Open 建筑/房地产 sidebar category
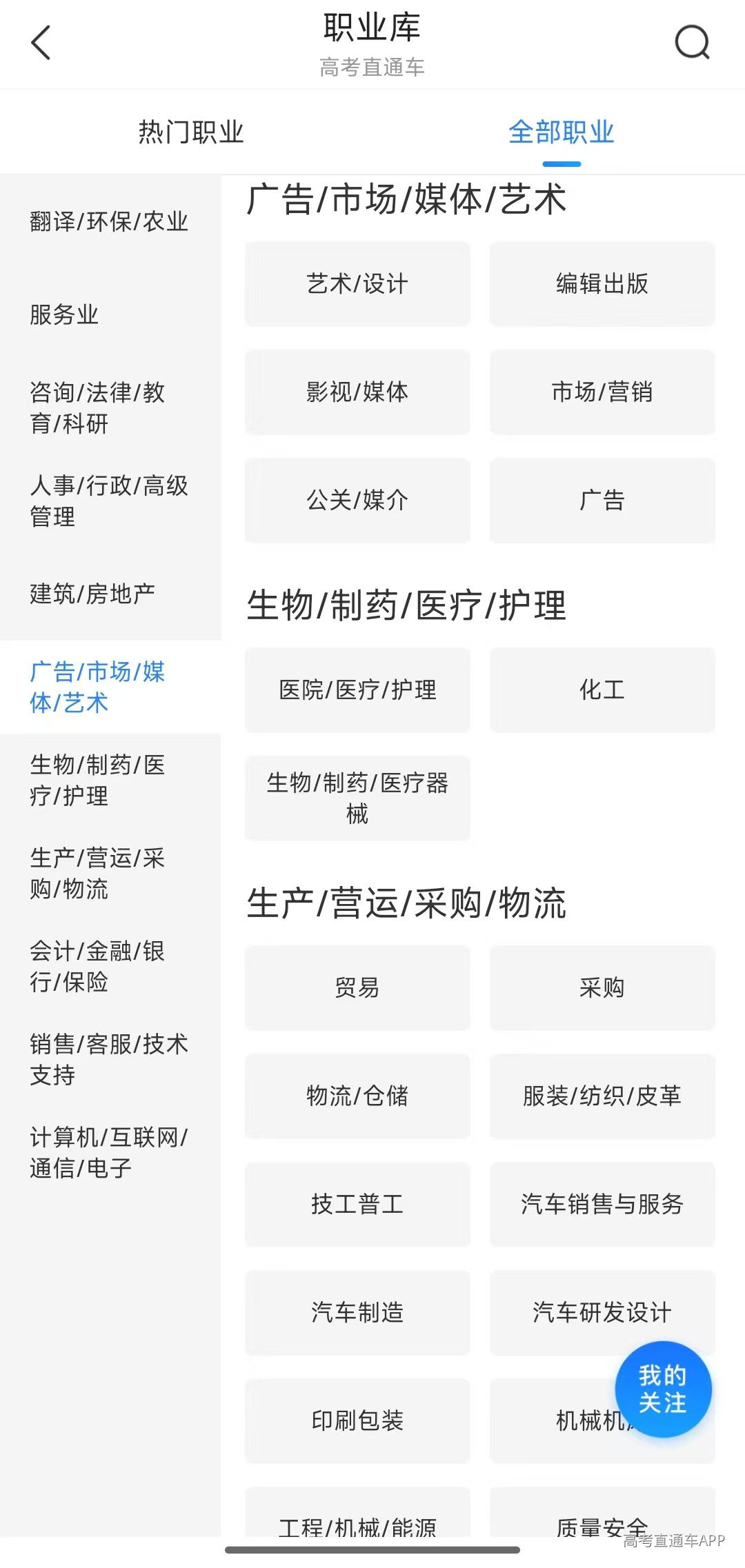The image size is (745, 1568). [110, 594]
